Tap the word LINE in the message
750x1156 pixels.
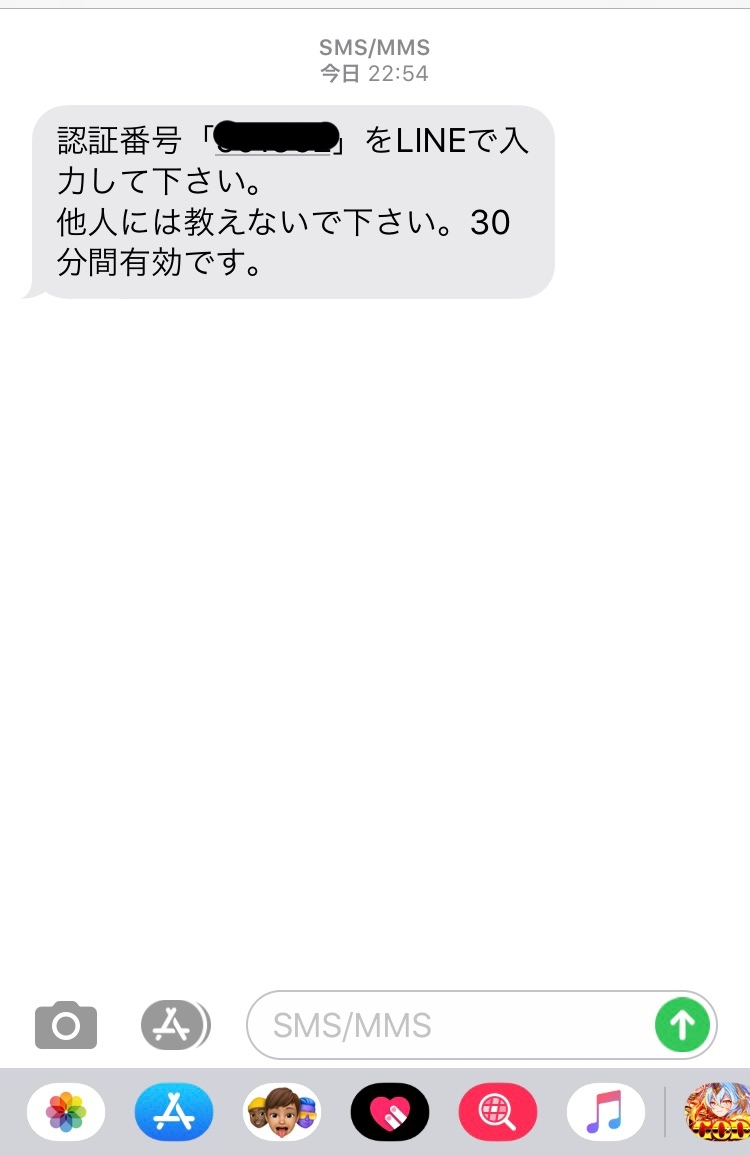click(429, 140)
